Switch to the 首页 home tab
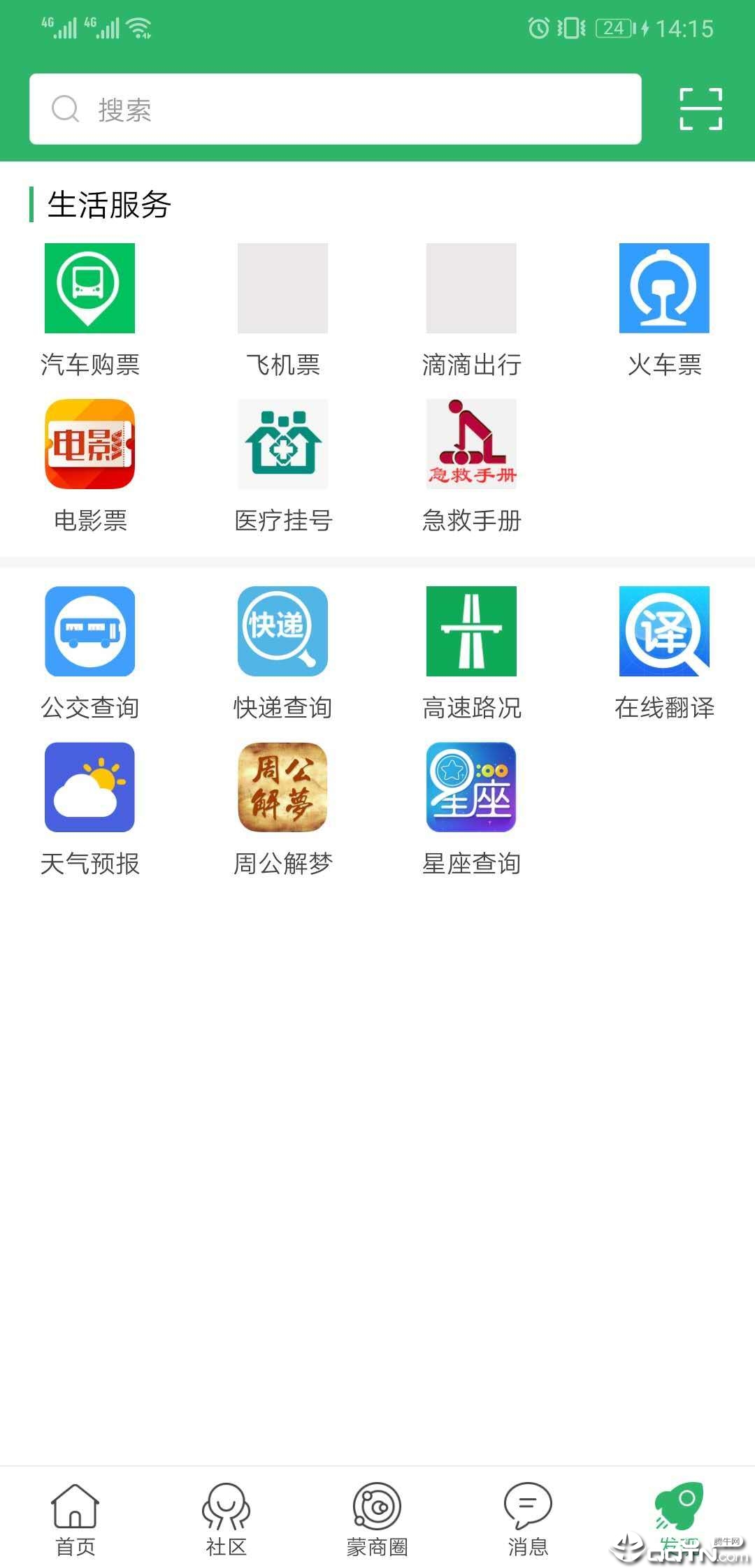 (x=74, y=1509)
